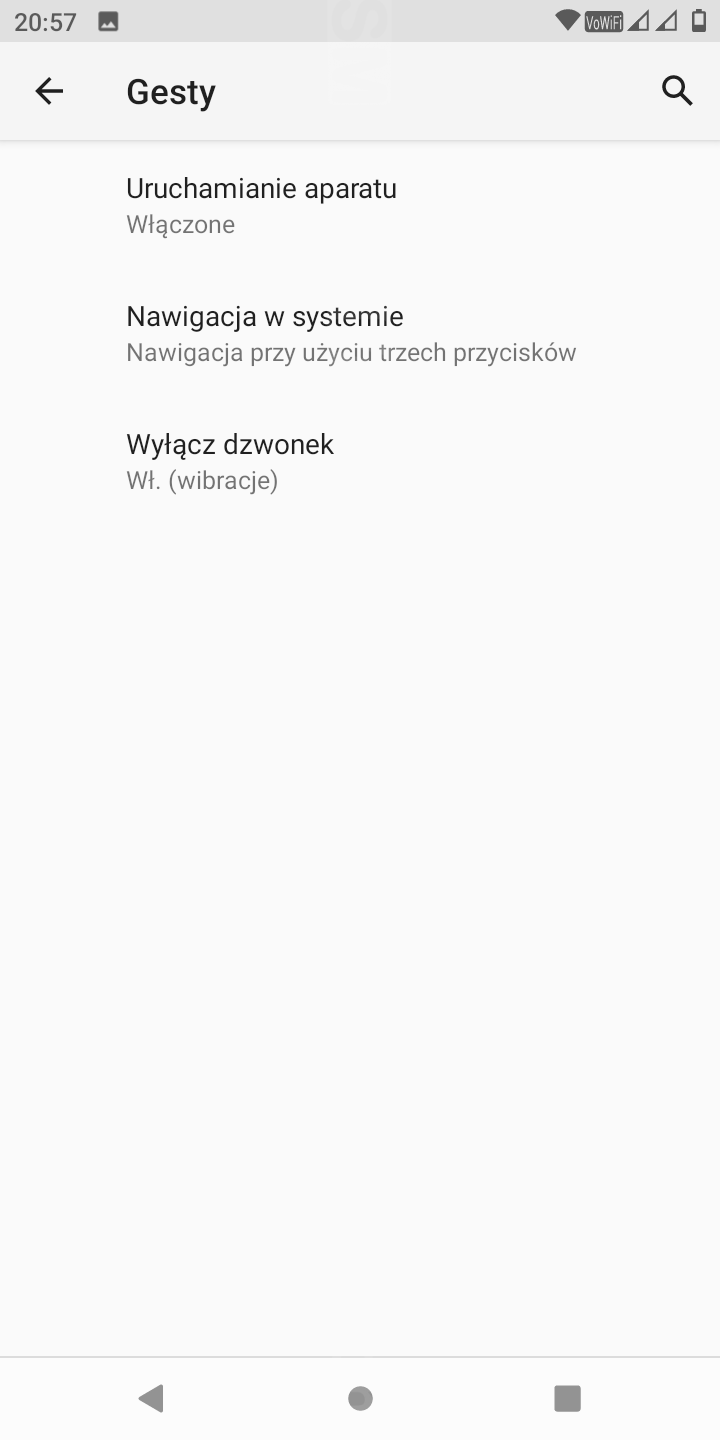Open recent apps via system square button
Image resolution: width=720 pixels, height=1440 pixels.
click(x=567, y=1398)
